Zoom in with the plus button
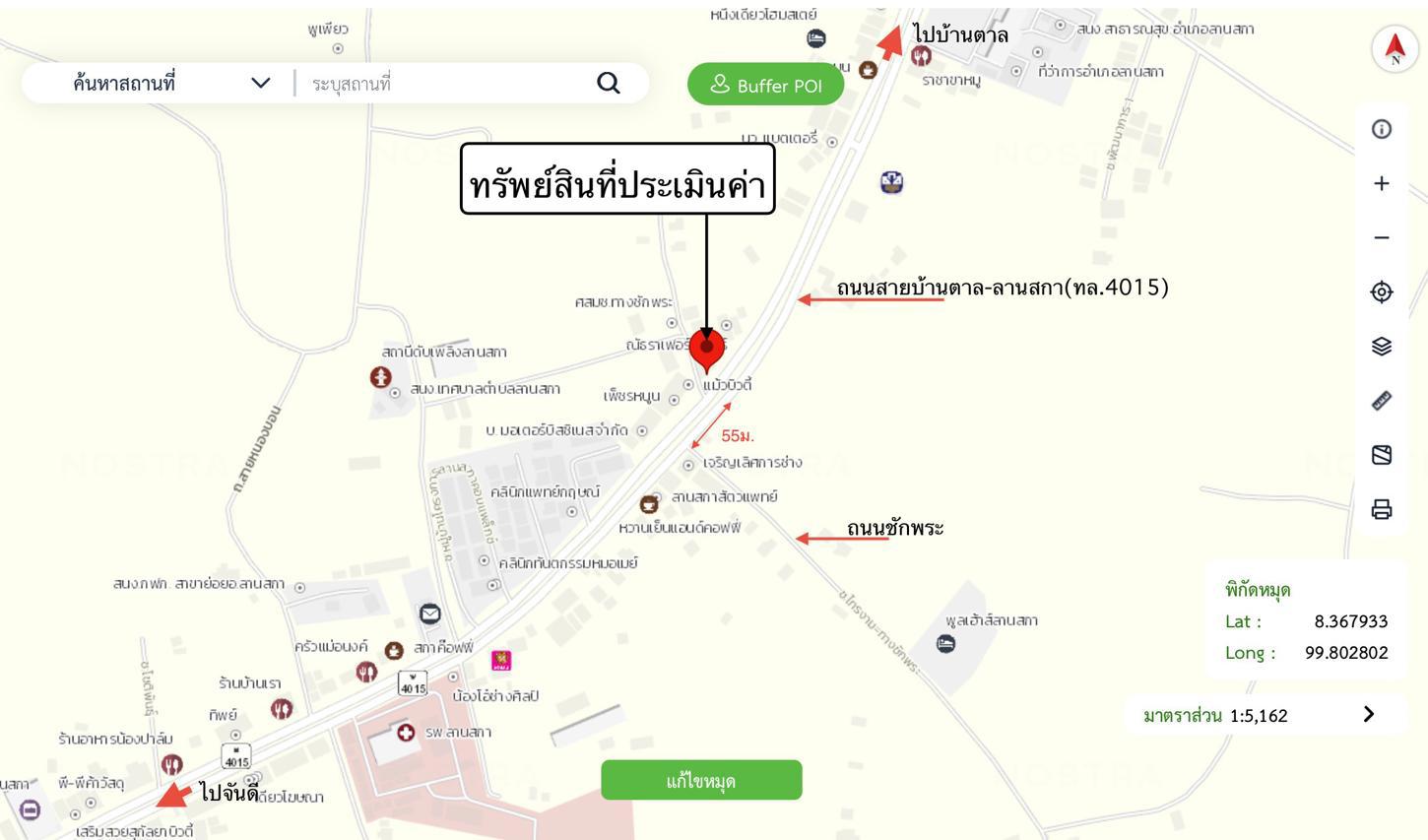The width and height of the screenshot is (1428, 840). coord(1382,183)
